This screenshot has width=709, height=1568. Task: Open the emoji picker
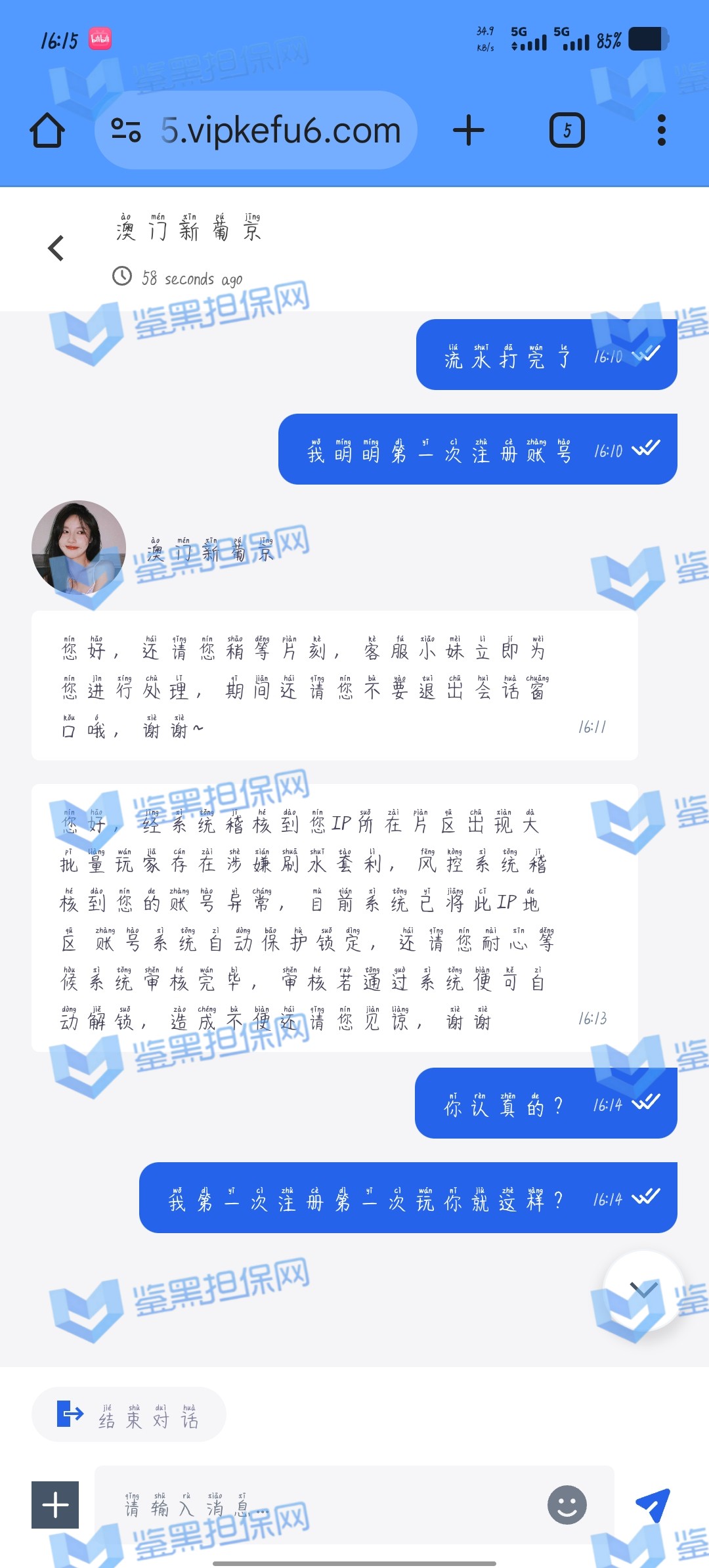point(567,1504)
